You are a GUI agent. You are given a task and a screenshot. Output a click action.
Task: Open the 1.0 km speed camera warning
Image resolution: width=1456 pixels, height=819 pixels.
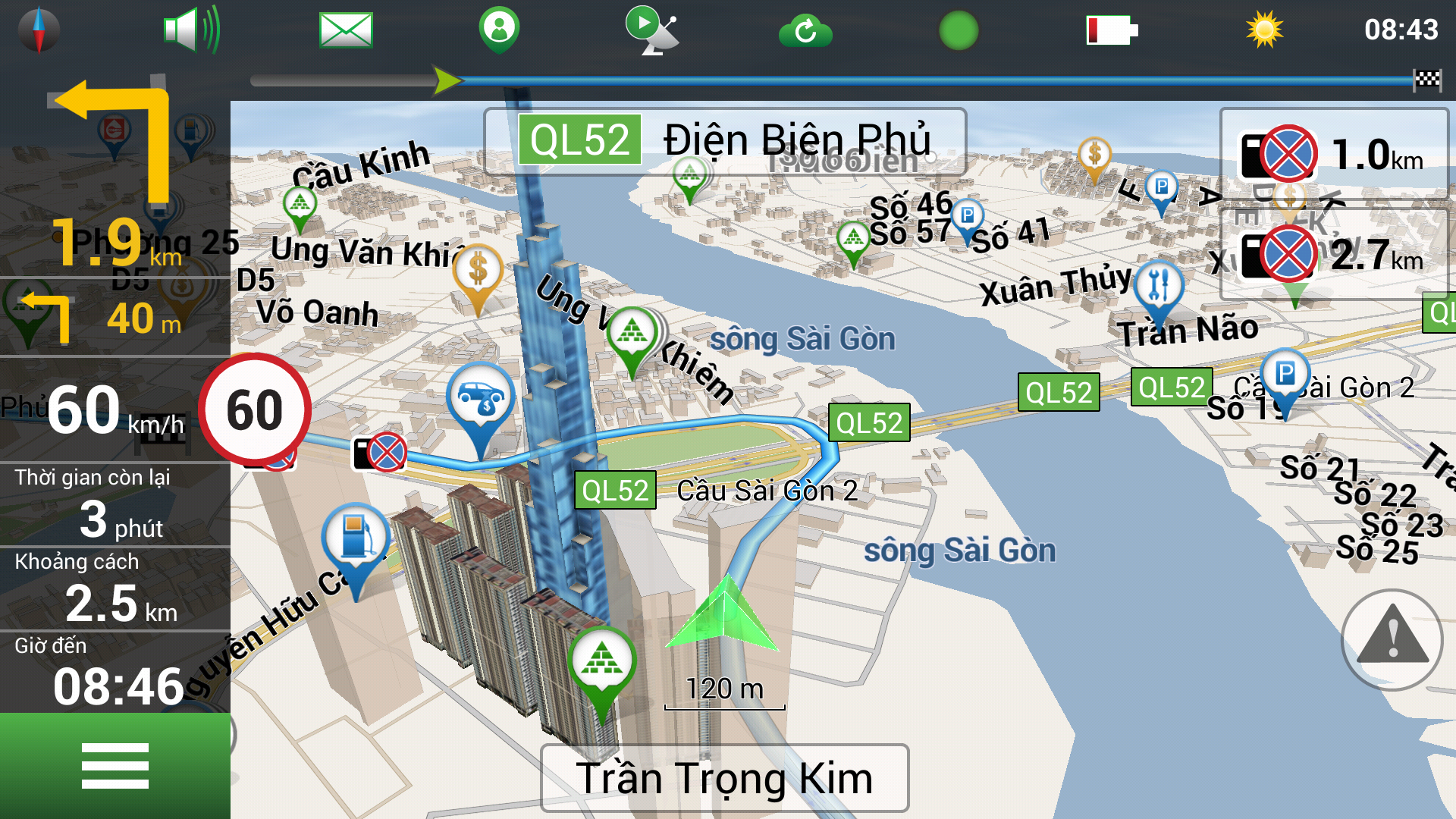point(1333,154)
